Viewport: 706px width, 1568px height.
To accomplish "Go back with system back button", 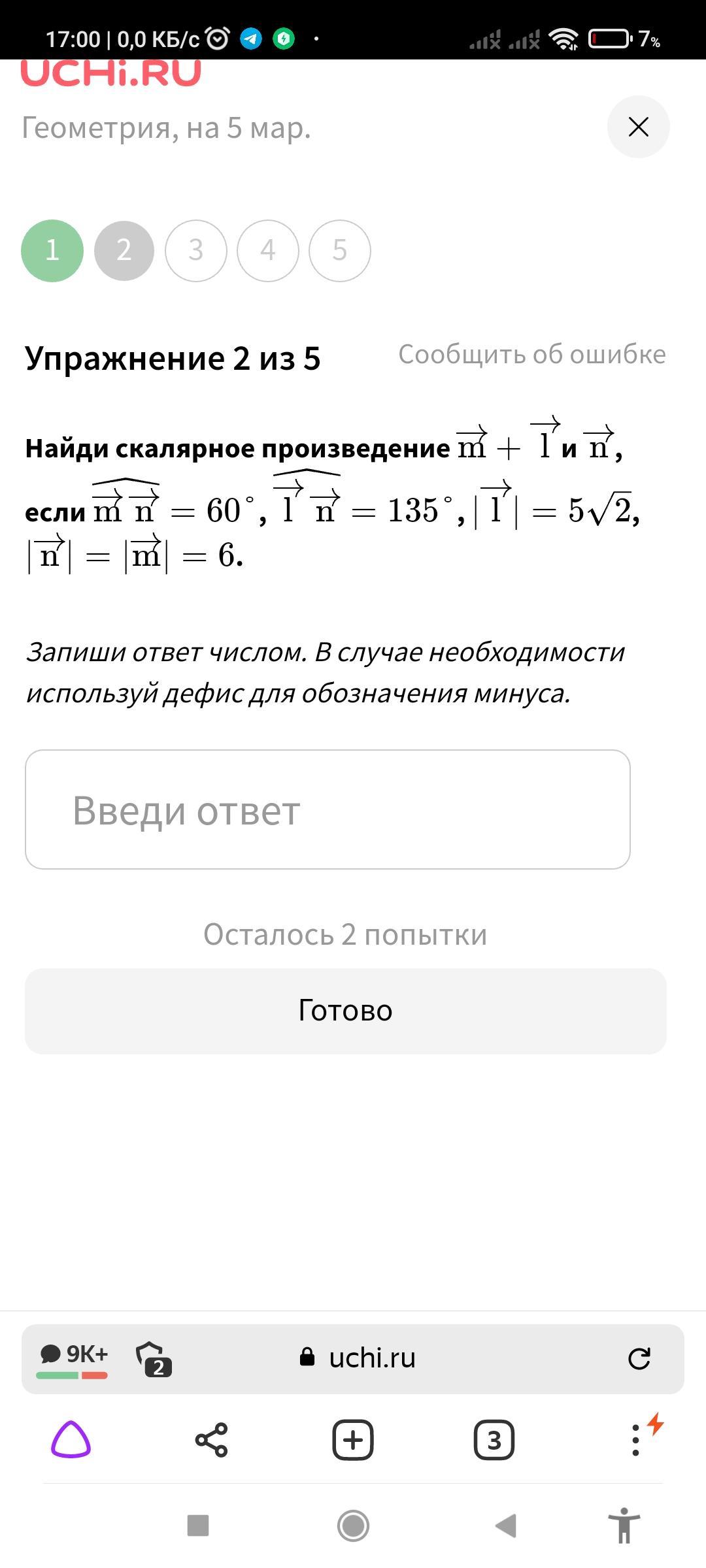I will click(x=505, y=1526).
